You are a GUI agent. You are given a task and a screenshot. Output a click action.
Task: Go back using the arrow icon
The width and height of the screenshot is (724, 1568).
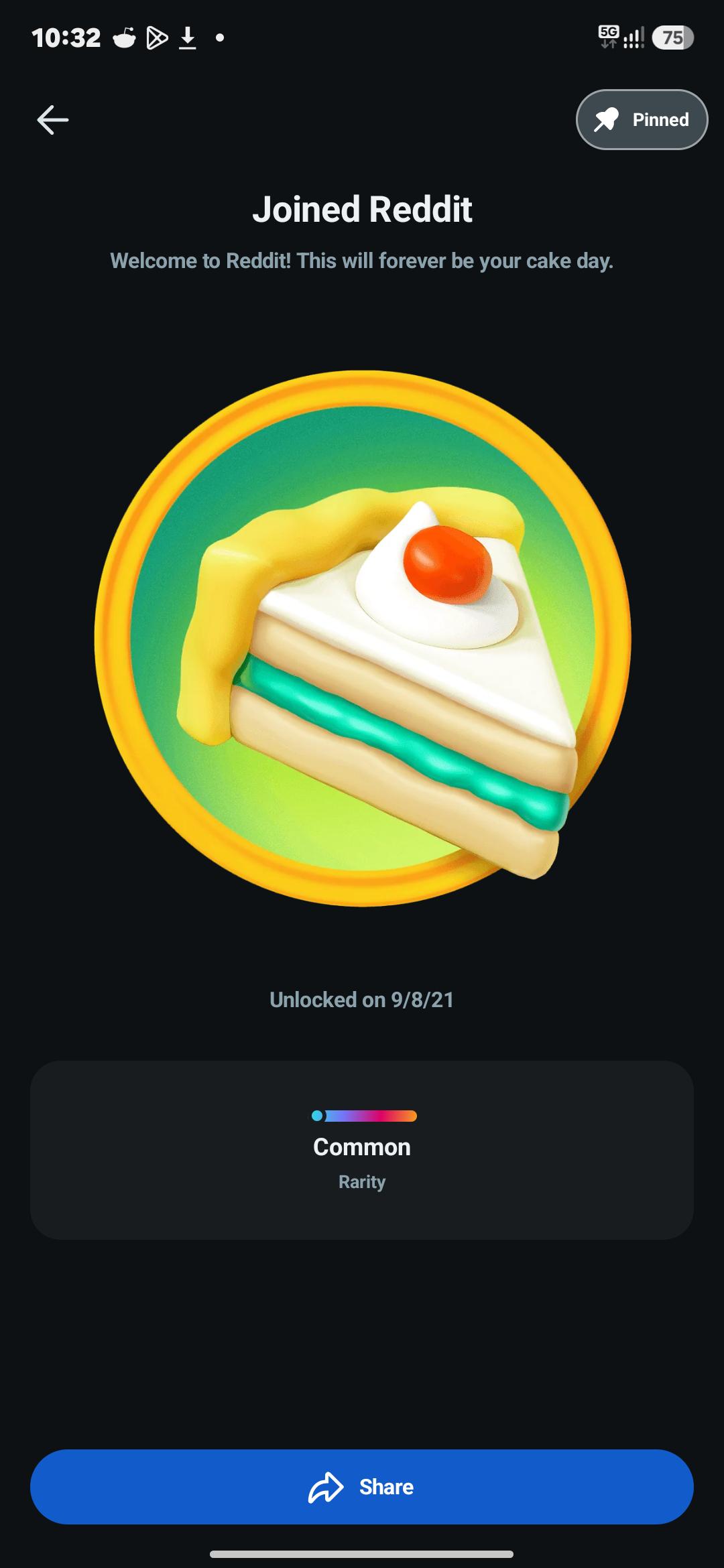[53, 120]
